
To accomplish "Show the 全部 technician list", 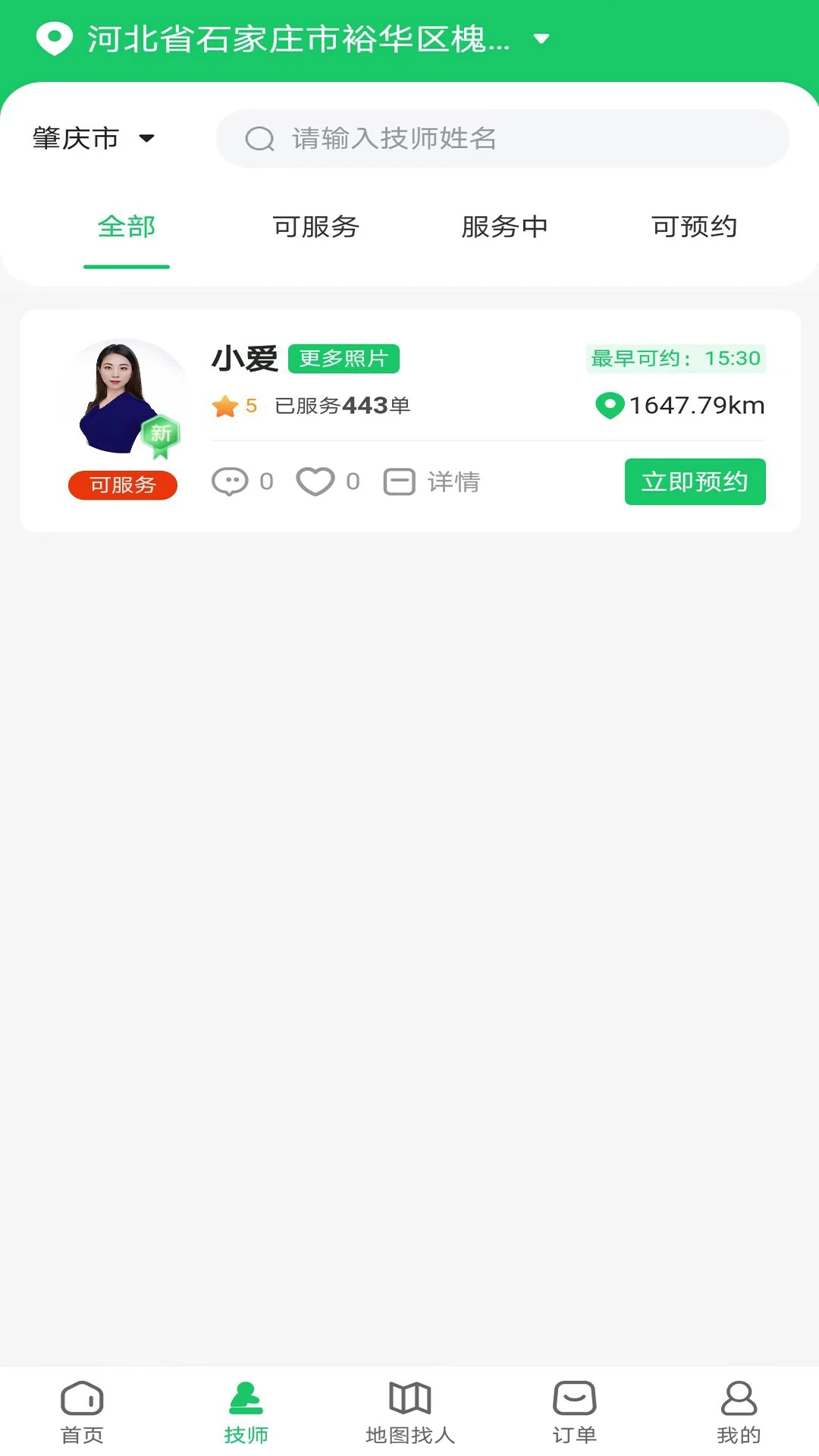I will click(x=127, y=227).
